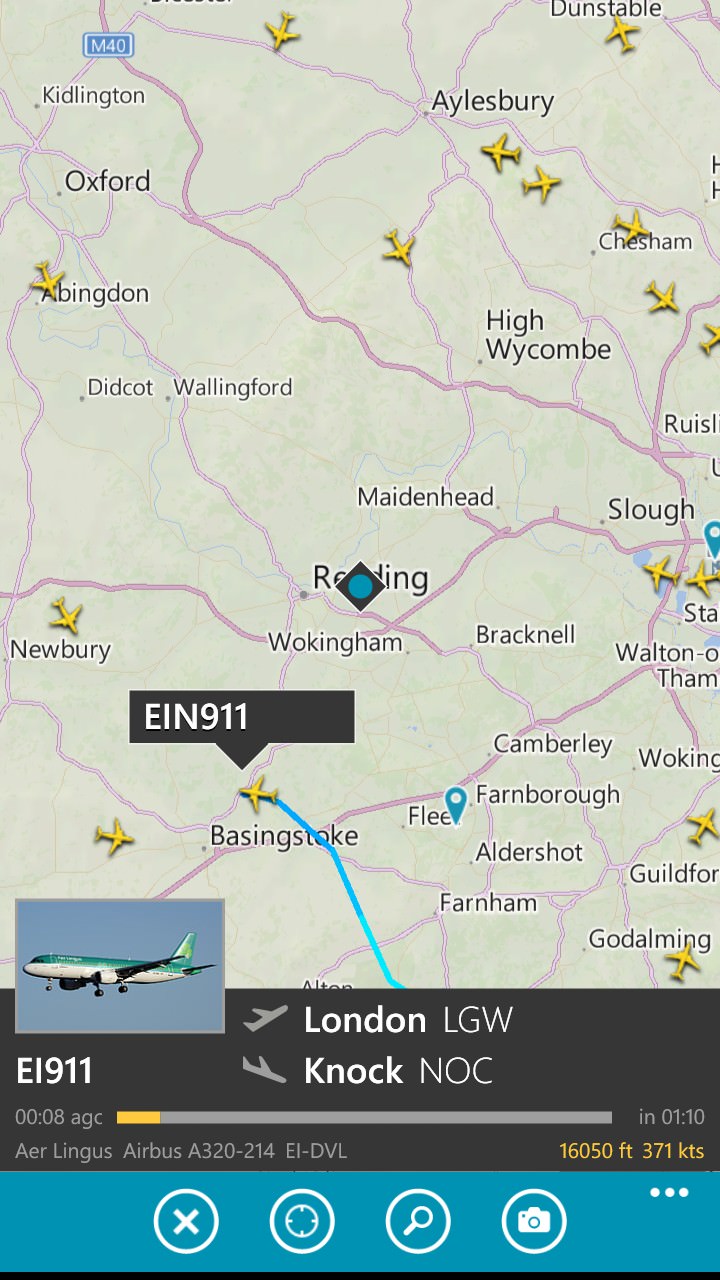The image size is (720, 1280).
Task: Tap the camera icon in the toolbar
Action: click(x=534, y=1222)
